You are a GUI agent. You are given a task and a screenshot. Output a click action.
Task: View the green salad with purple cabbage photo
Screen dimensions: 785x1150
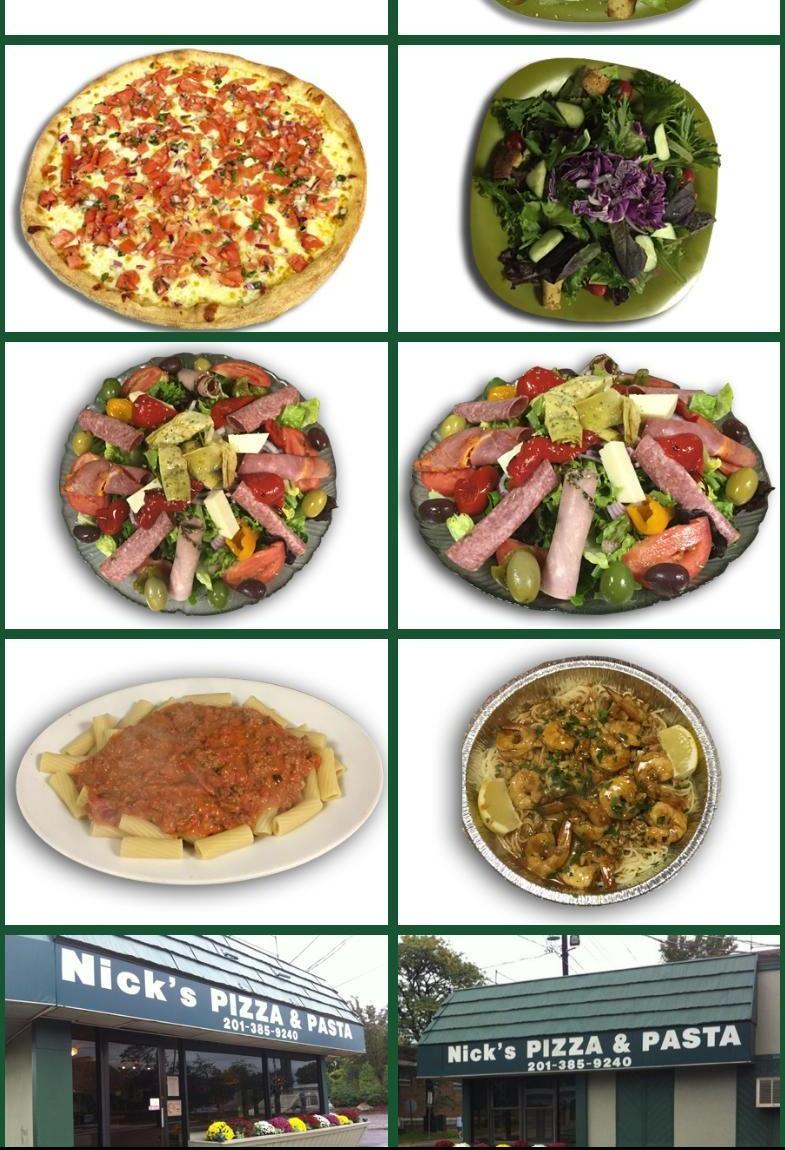(589, 188)
